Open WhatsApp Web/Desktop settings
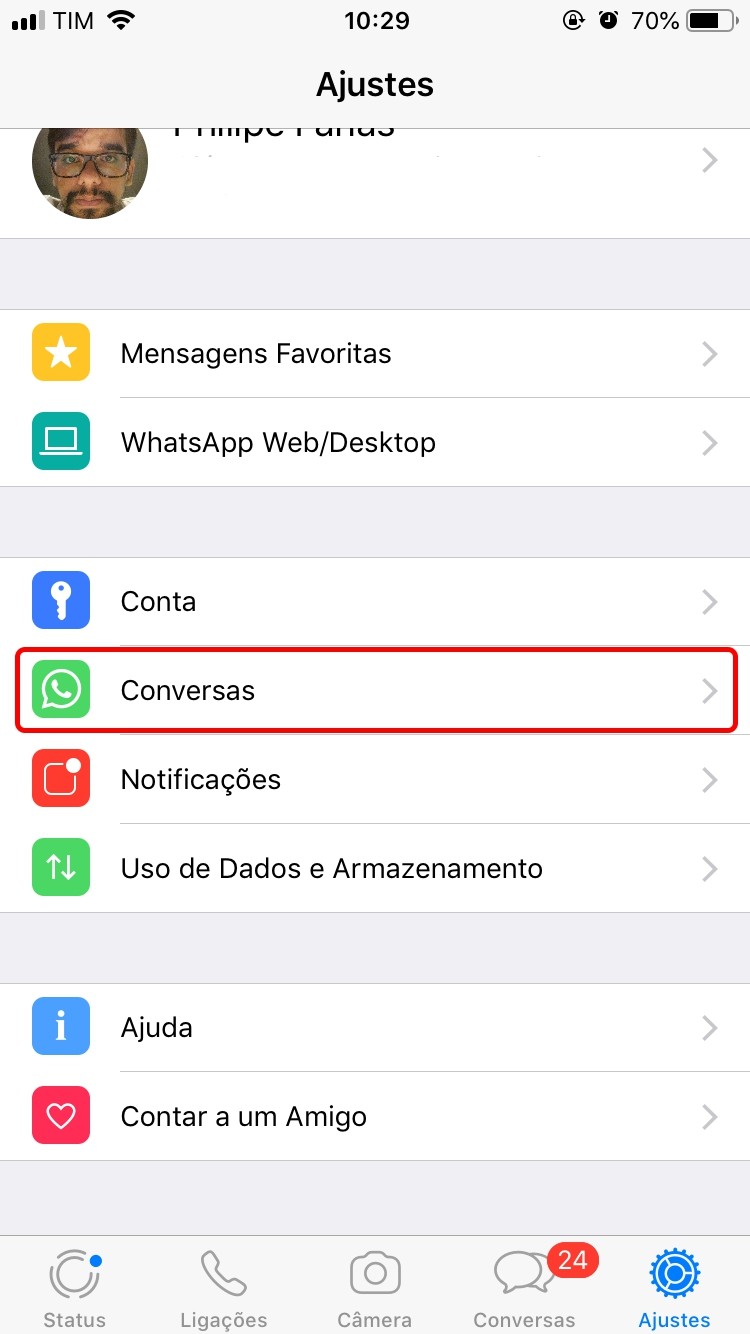The width and height of the screenshot is (750, 1334). (x=375, y=442)
